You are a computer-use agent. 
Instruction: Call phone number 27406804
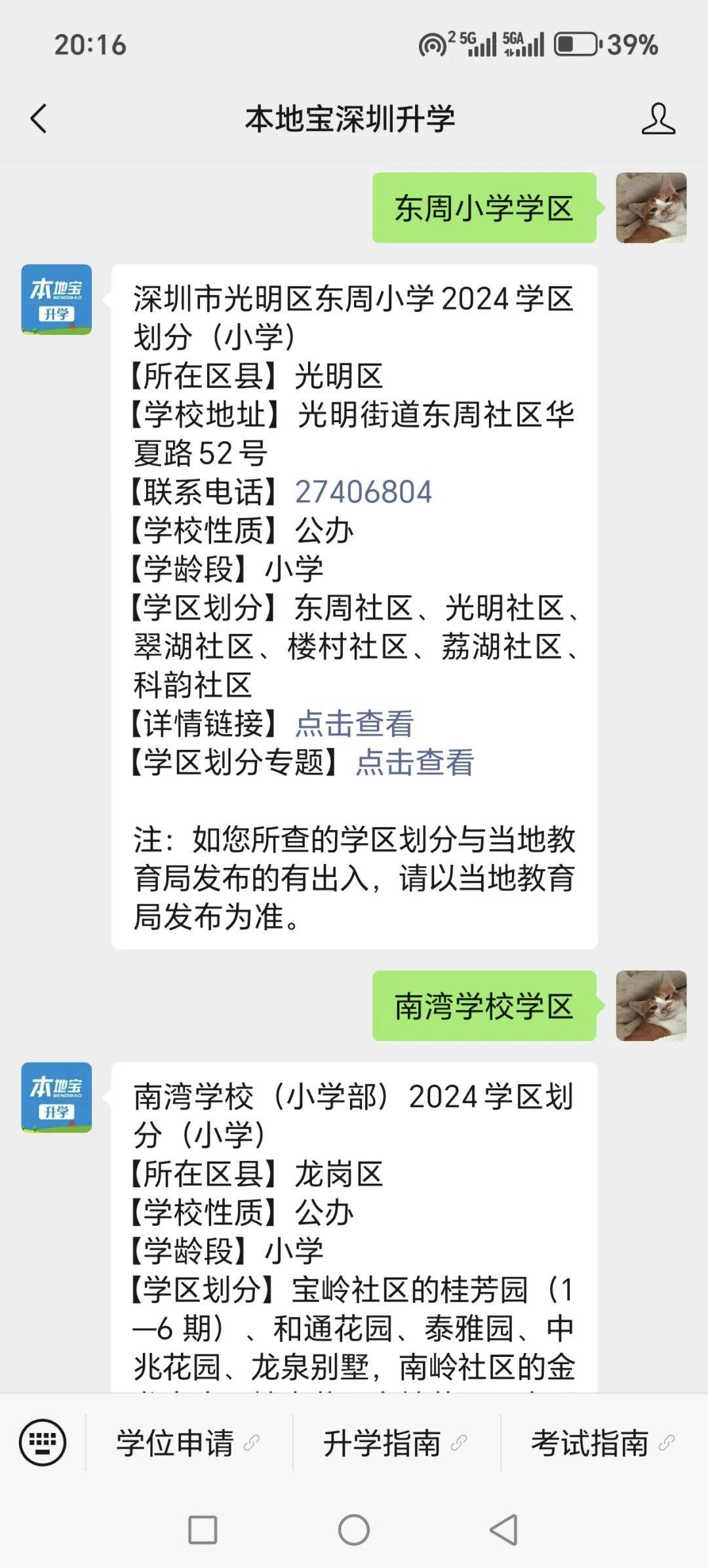click(363, 492)
